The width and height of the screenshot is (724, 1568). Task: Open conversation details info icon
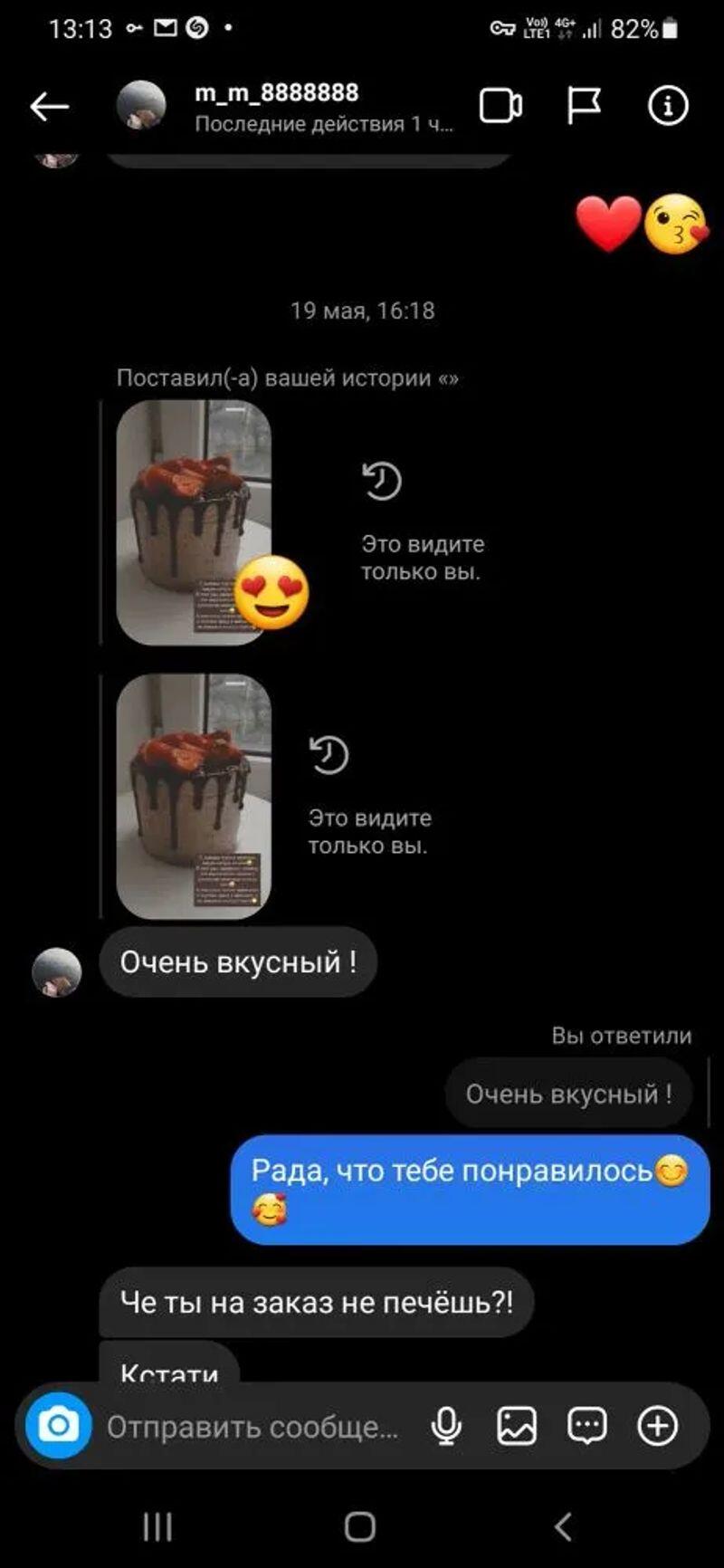pos(668,107)
